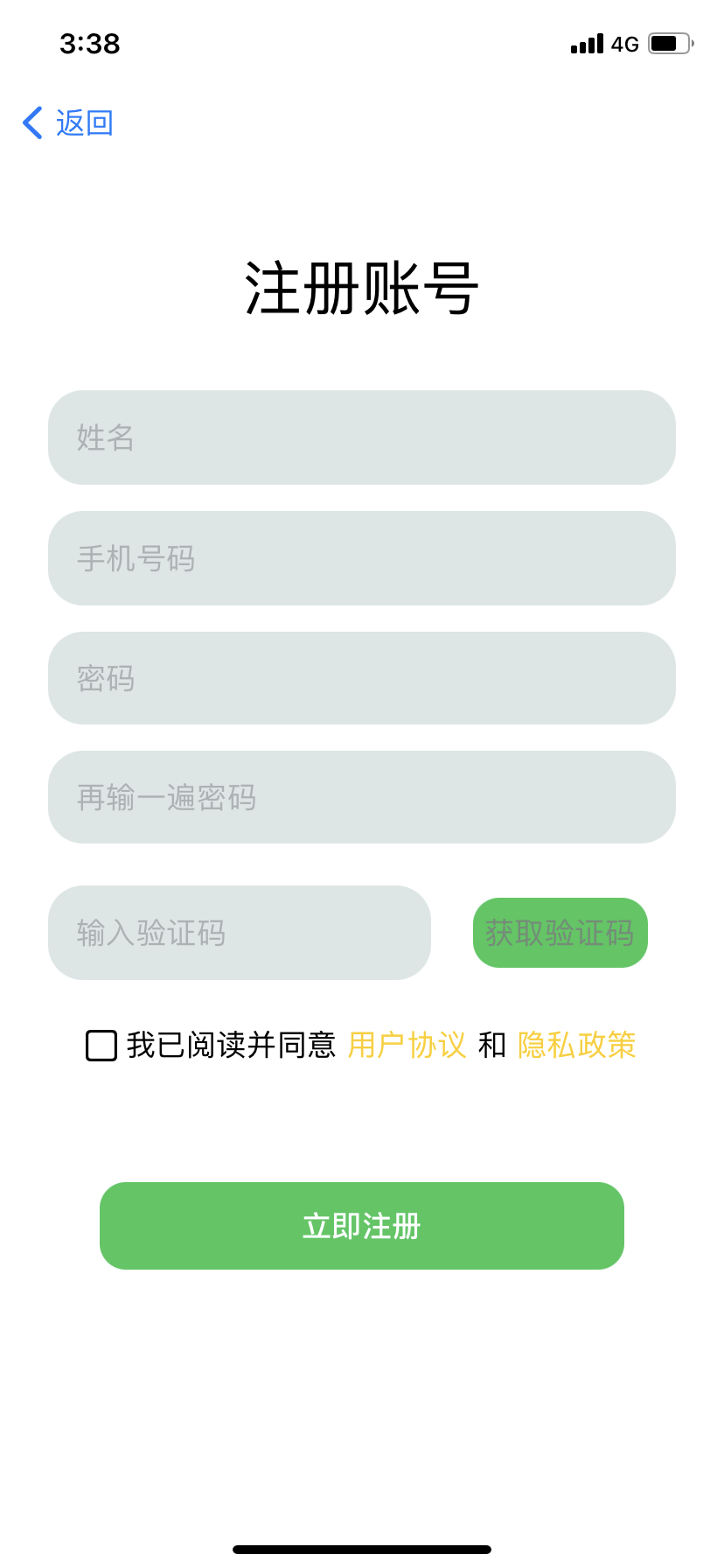Open the 用户协议 user agreement
The height and width of the screenshot is (1568, 724).
[407, 1045]
